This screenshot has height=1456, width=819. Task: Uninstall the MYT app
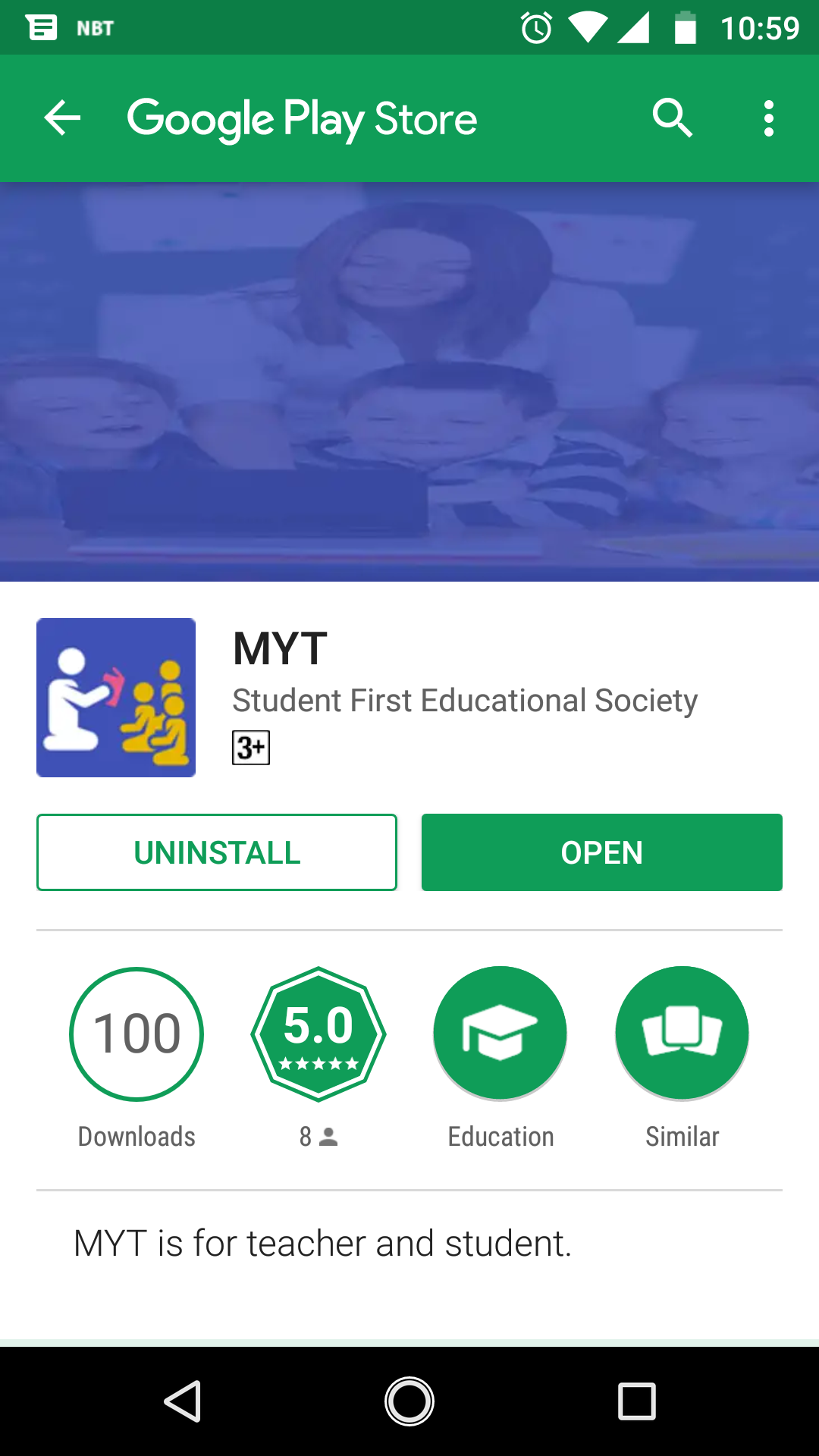coord(217,852)
